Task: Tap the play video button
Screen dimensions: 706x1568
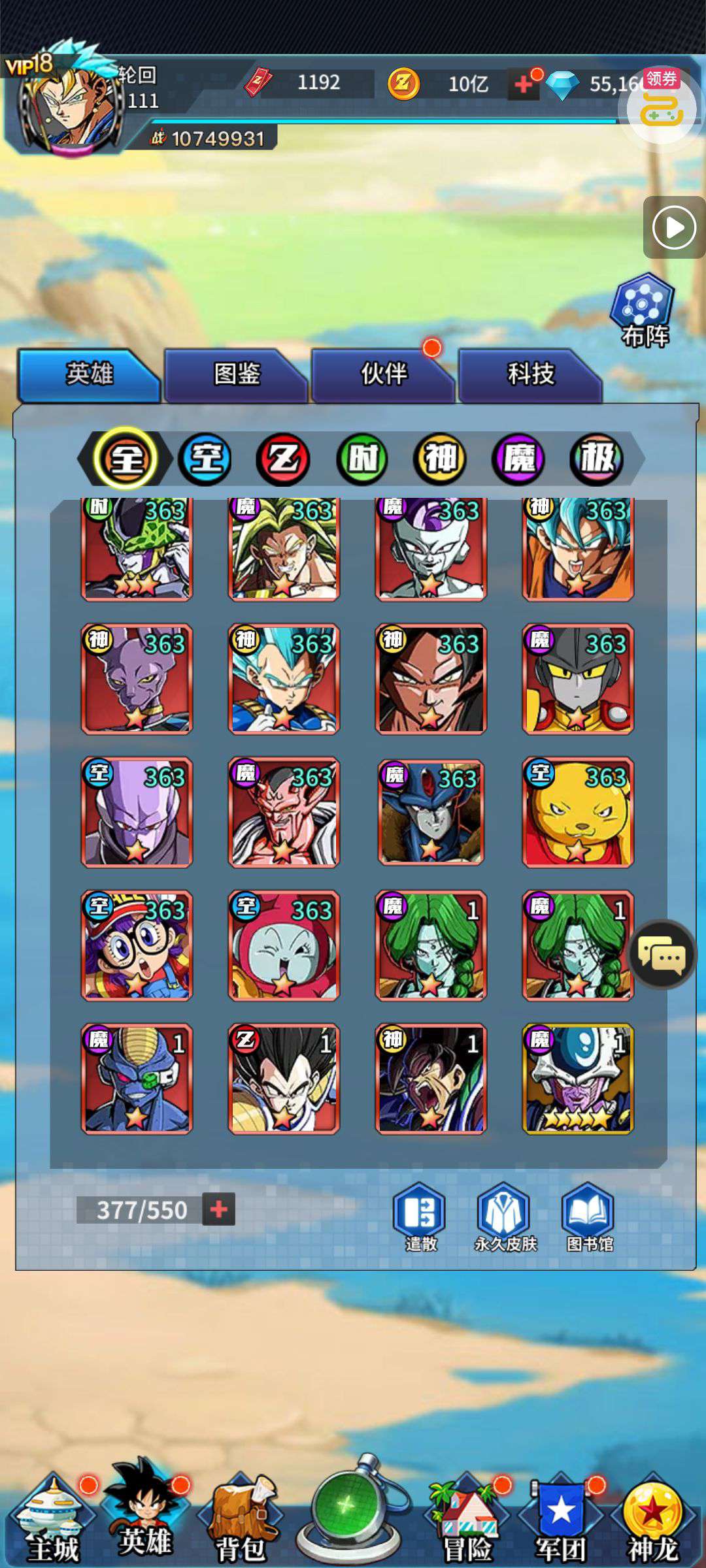Action: [x=674, y=227]
